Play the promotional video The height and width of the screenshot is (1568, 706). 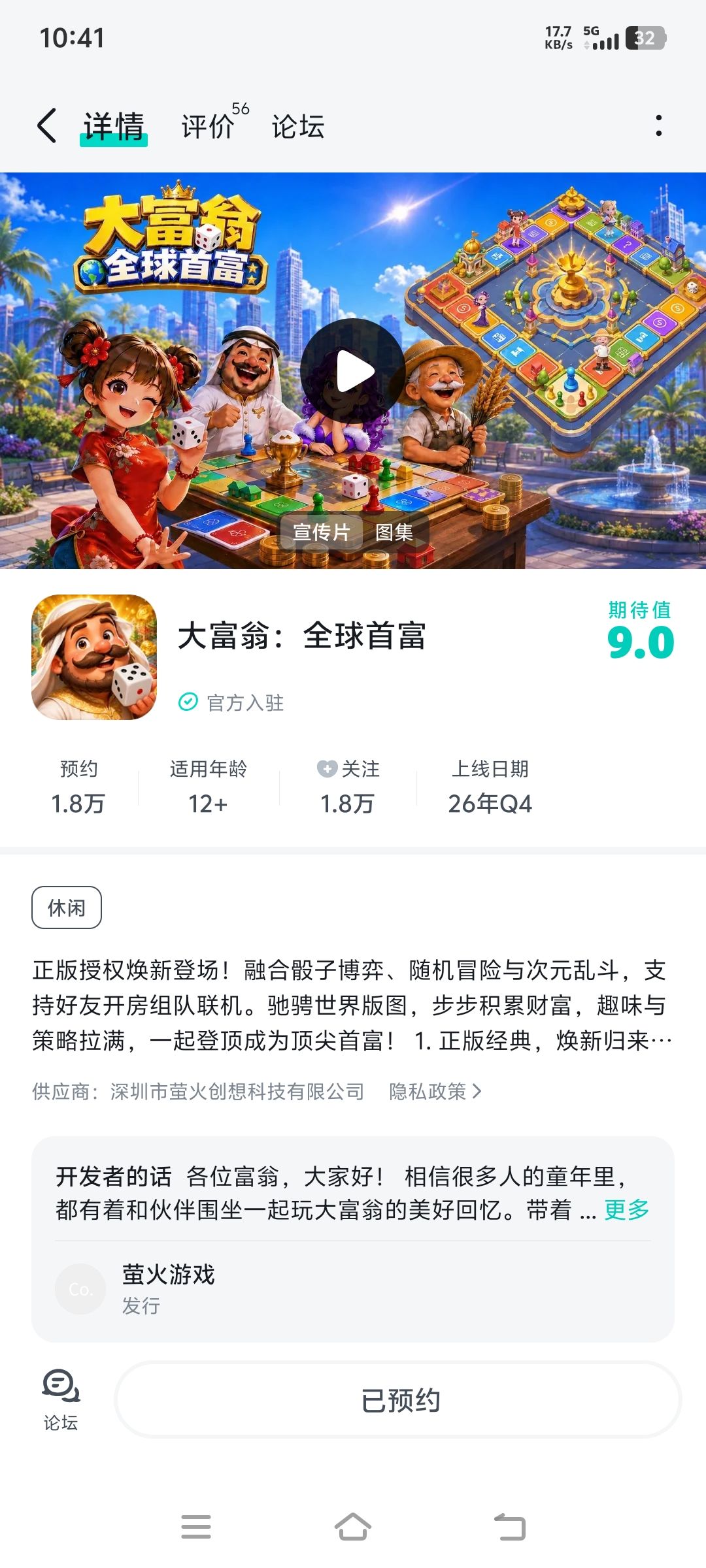click(x=353, y=371)
